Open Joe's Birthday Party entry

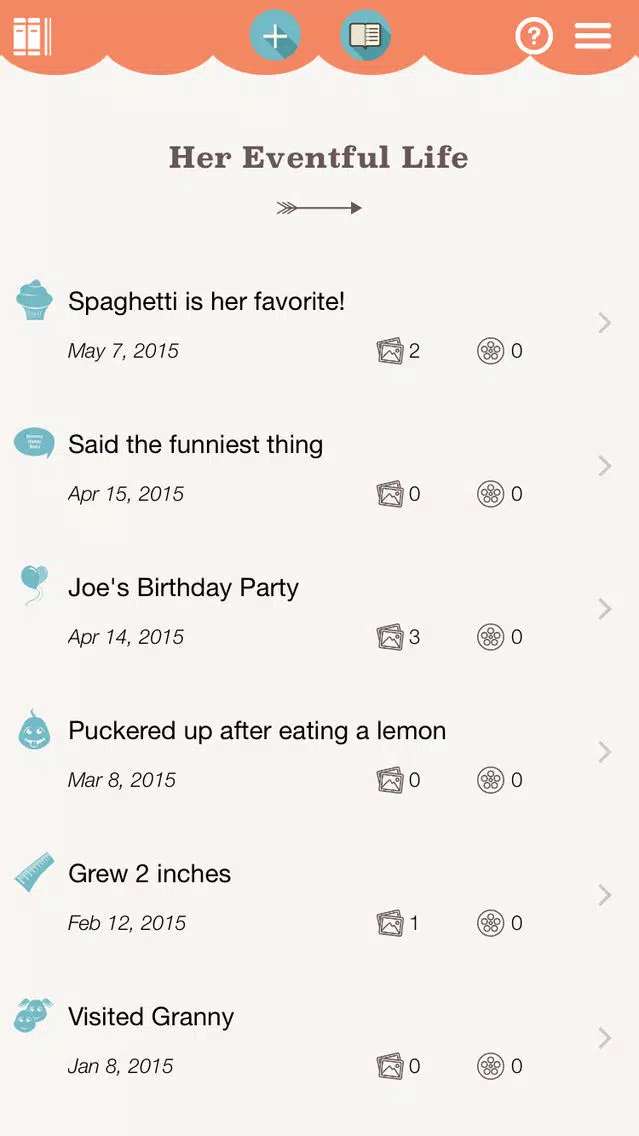tap(320, 609)
